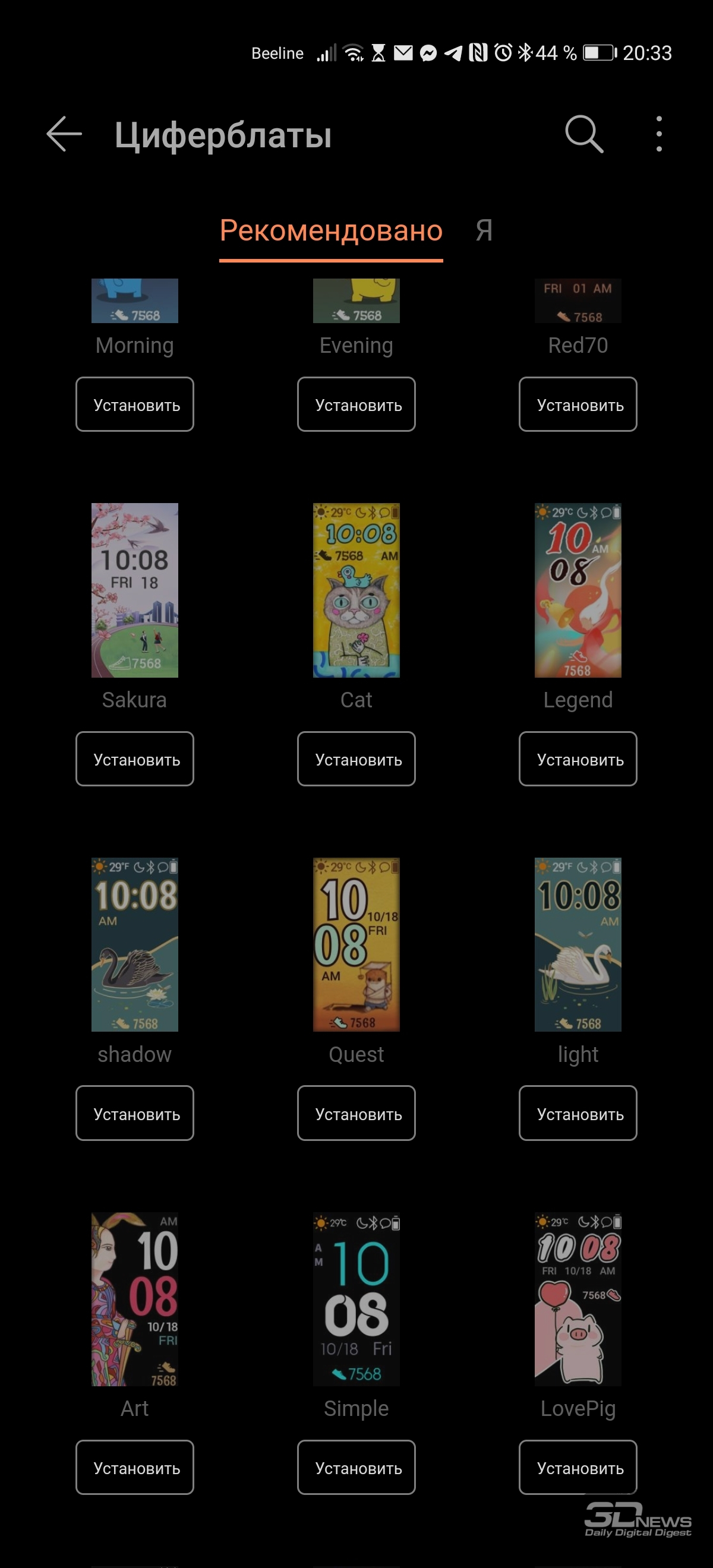Install the light watch face
Screen dimensions: 713x1568
point(578,1112)
